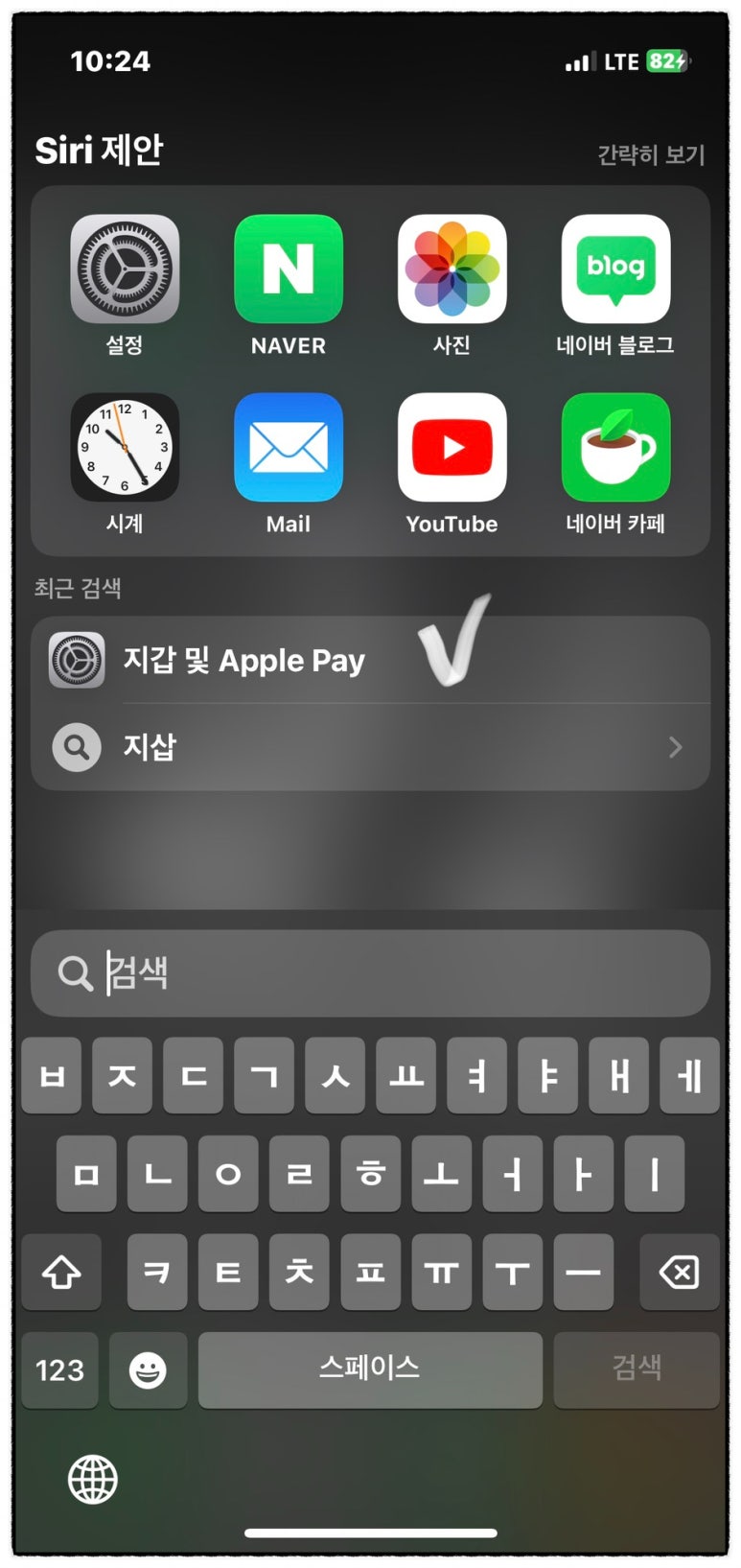Open the 설정 (Settings) app
741x1568 pixels.
[125, 269]
